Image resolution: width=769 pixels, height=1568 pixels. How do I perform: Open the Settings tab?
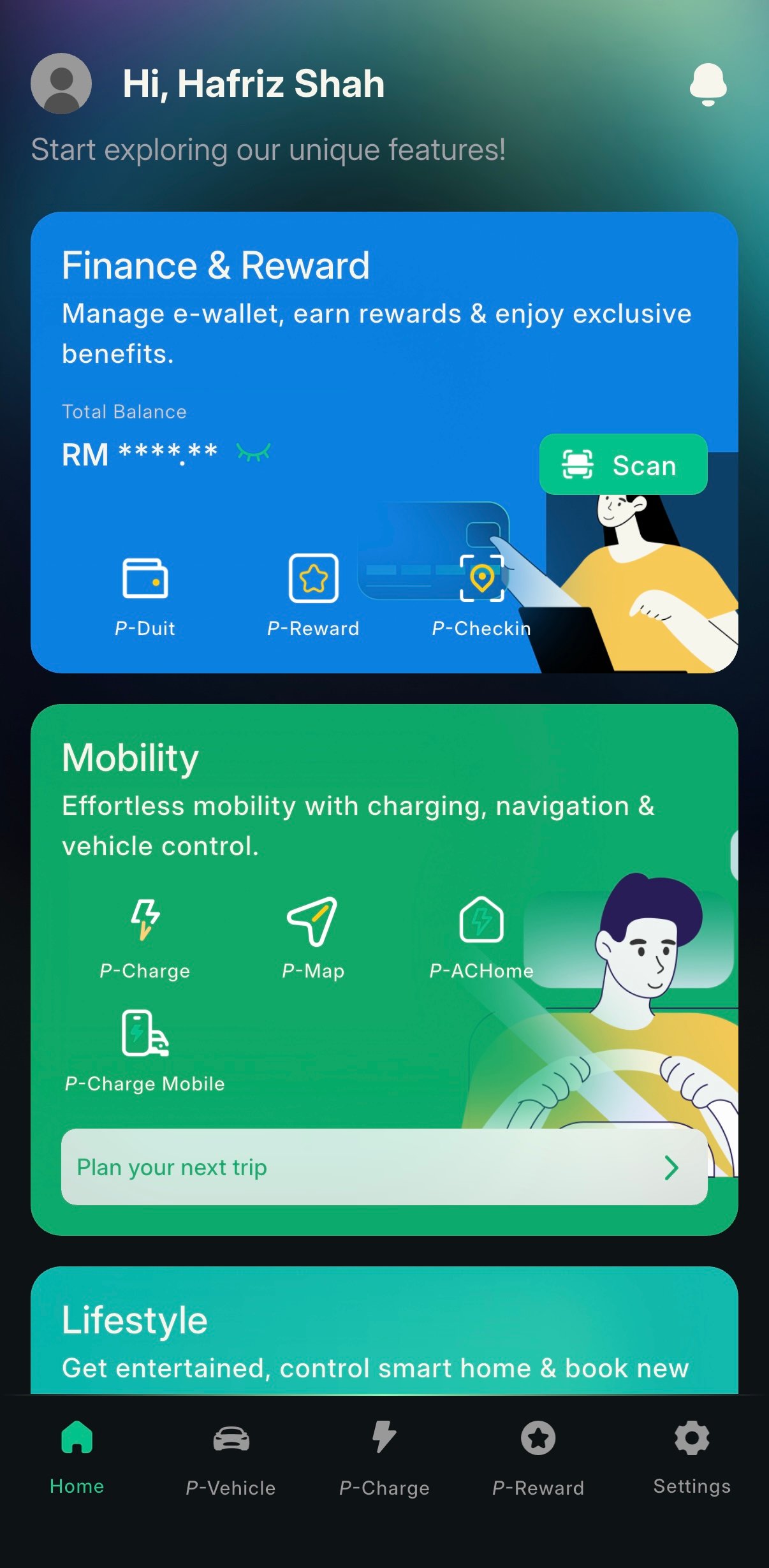(x=692, y=1457)
